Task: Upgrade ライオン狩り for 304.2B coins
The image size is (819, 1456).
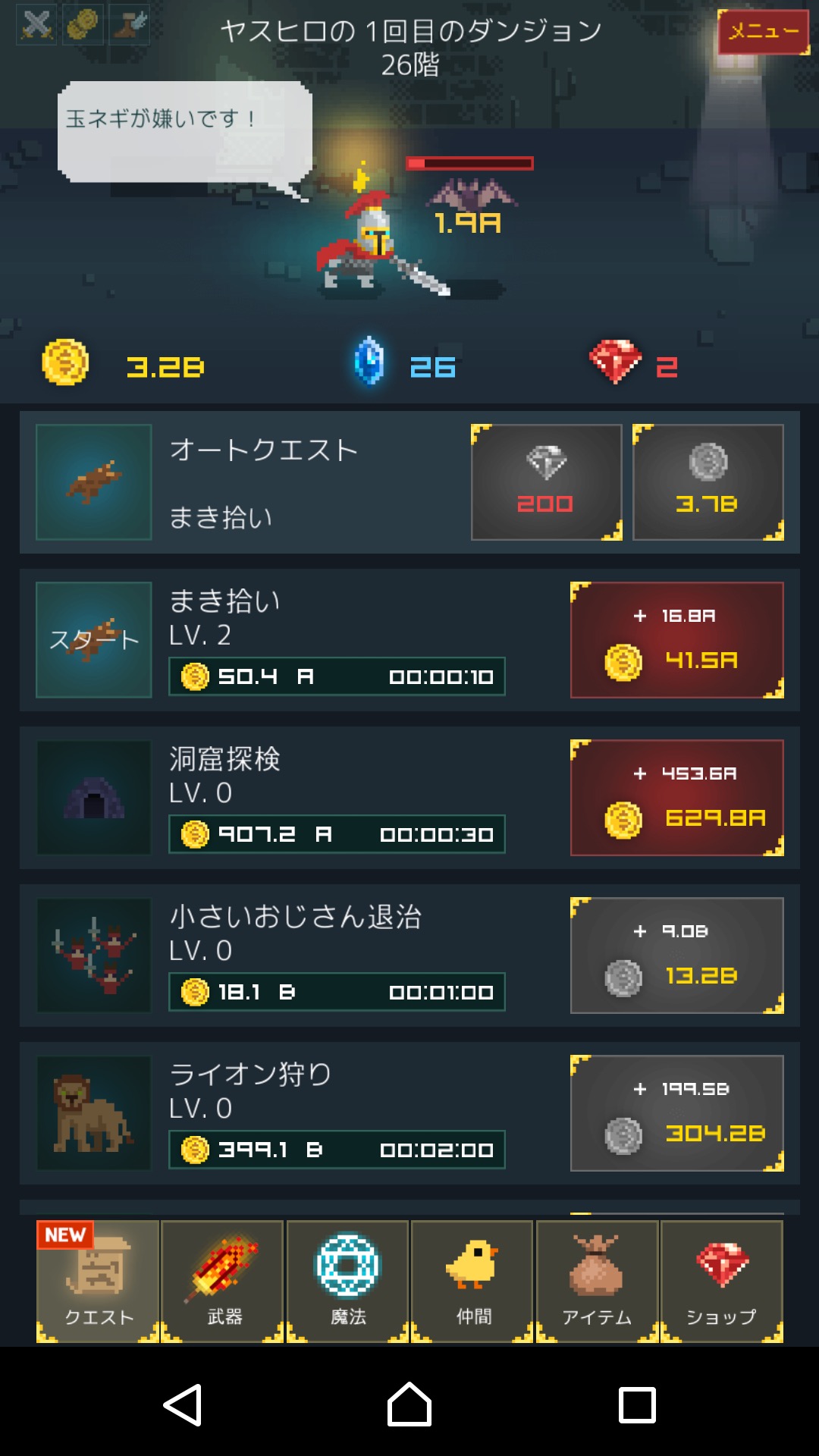Action: [676, 1113]
